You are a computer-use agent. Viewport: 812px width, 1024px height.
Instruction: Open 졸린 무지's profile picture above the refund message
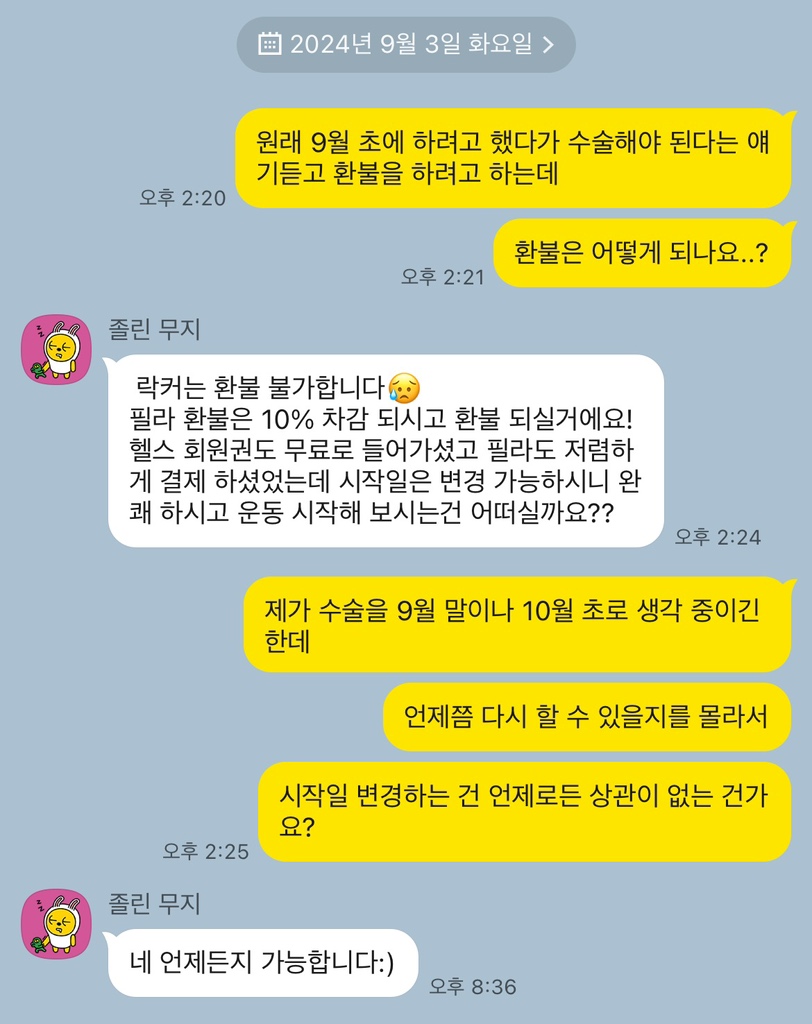coord(56,348)
